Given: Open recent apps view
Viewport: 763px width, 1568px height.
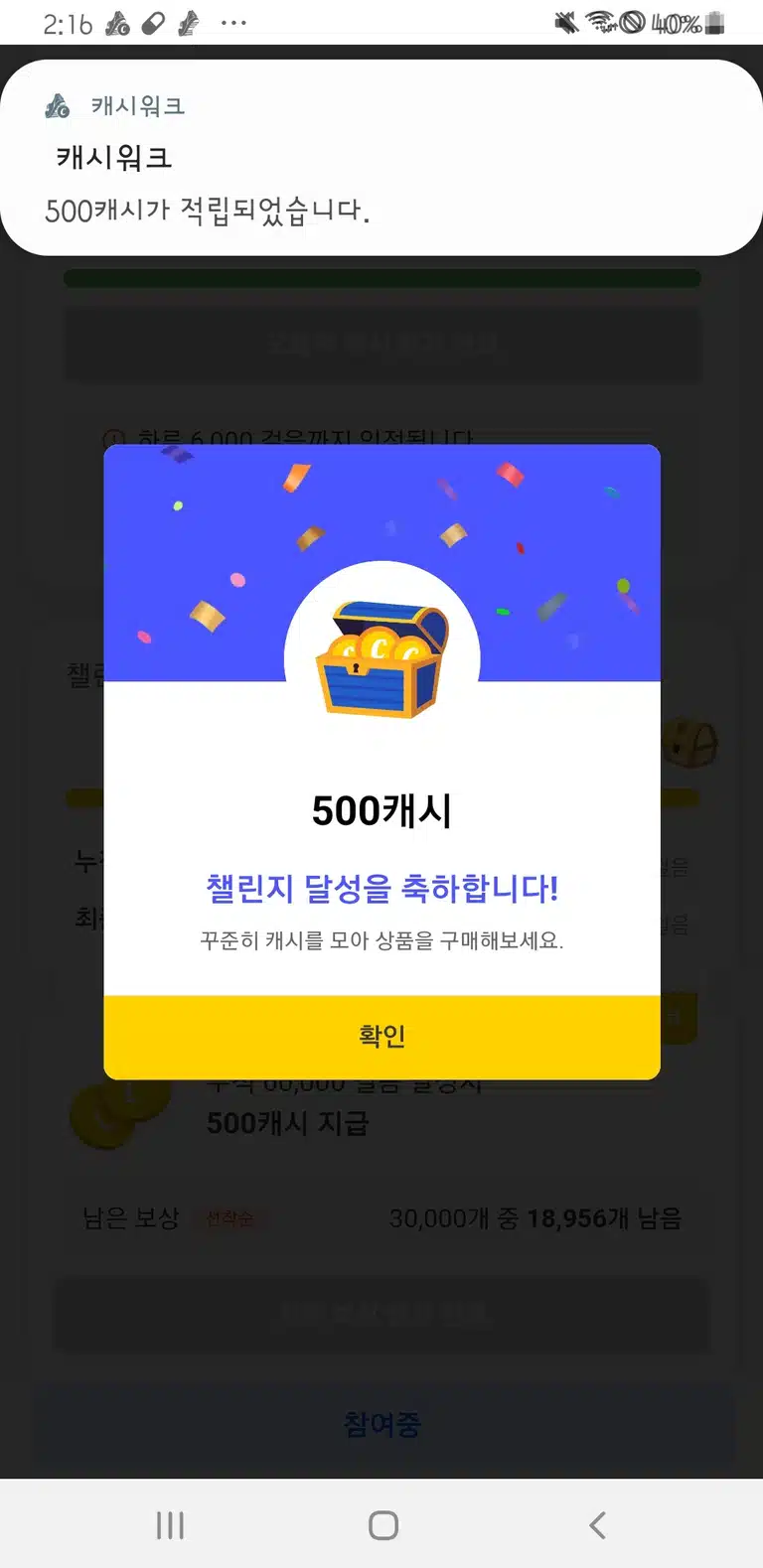Looking at the screenshot, I should (170, 1525).
